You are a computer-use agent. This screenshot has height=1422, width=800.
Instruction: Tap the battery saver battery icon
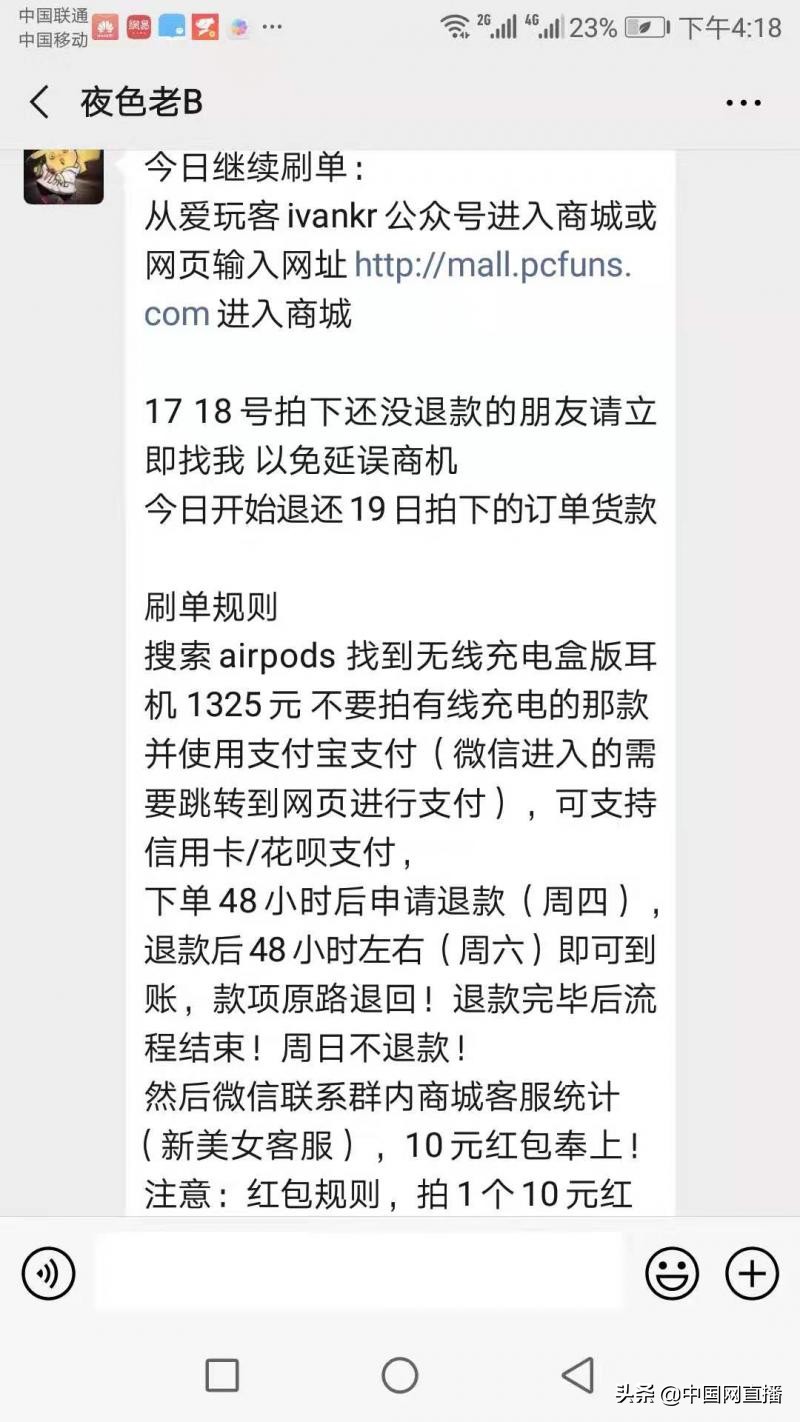click(x=645, y=27)
